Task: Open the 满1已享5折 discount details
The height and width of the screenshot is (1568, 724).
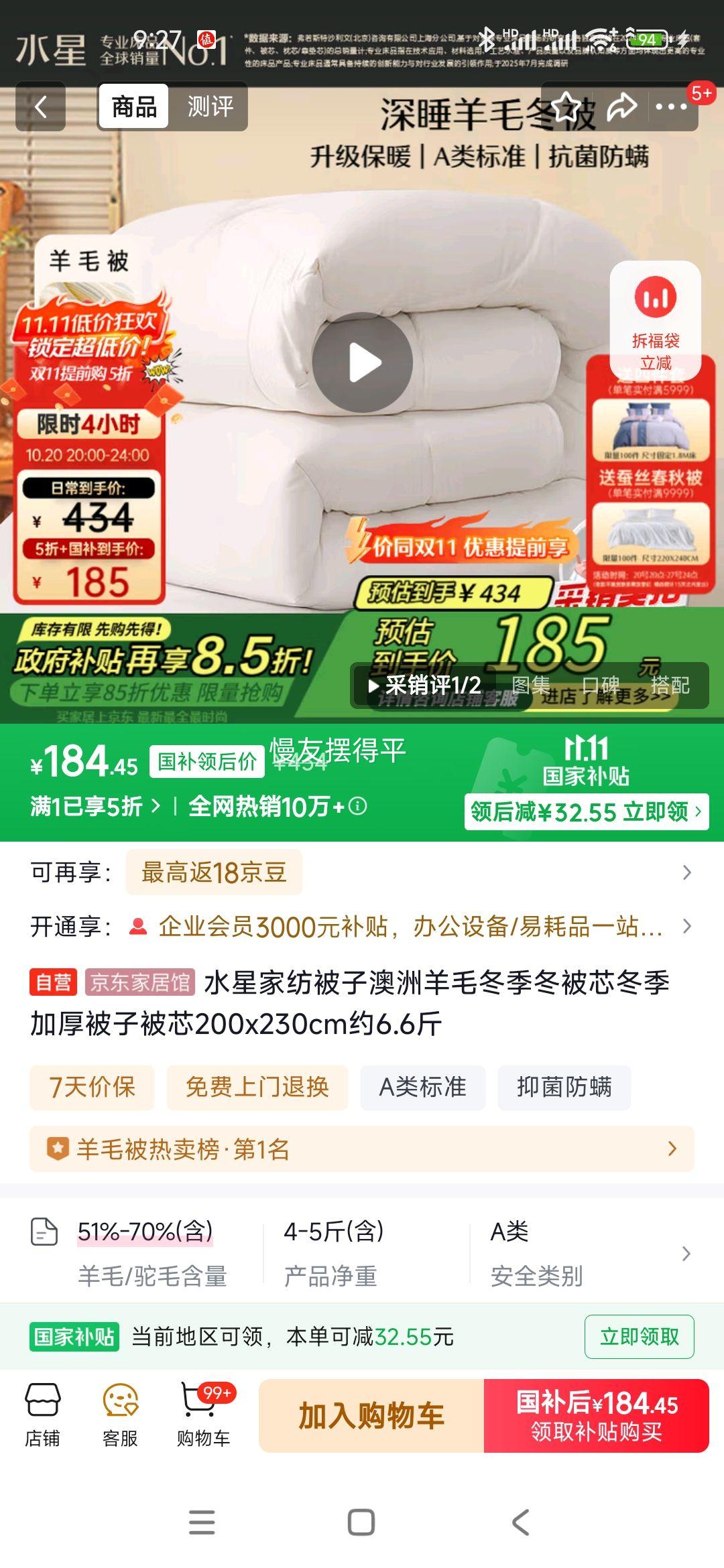Action: coord(95,806)
